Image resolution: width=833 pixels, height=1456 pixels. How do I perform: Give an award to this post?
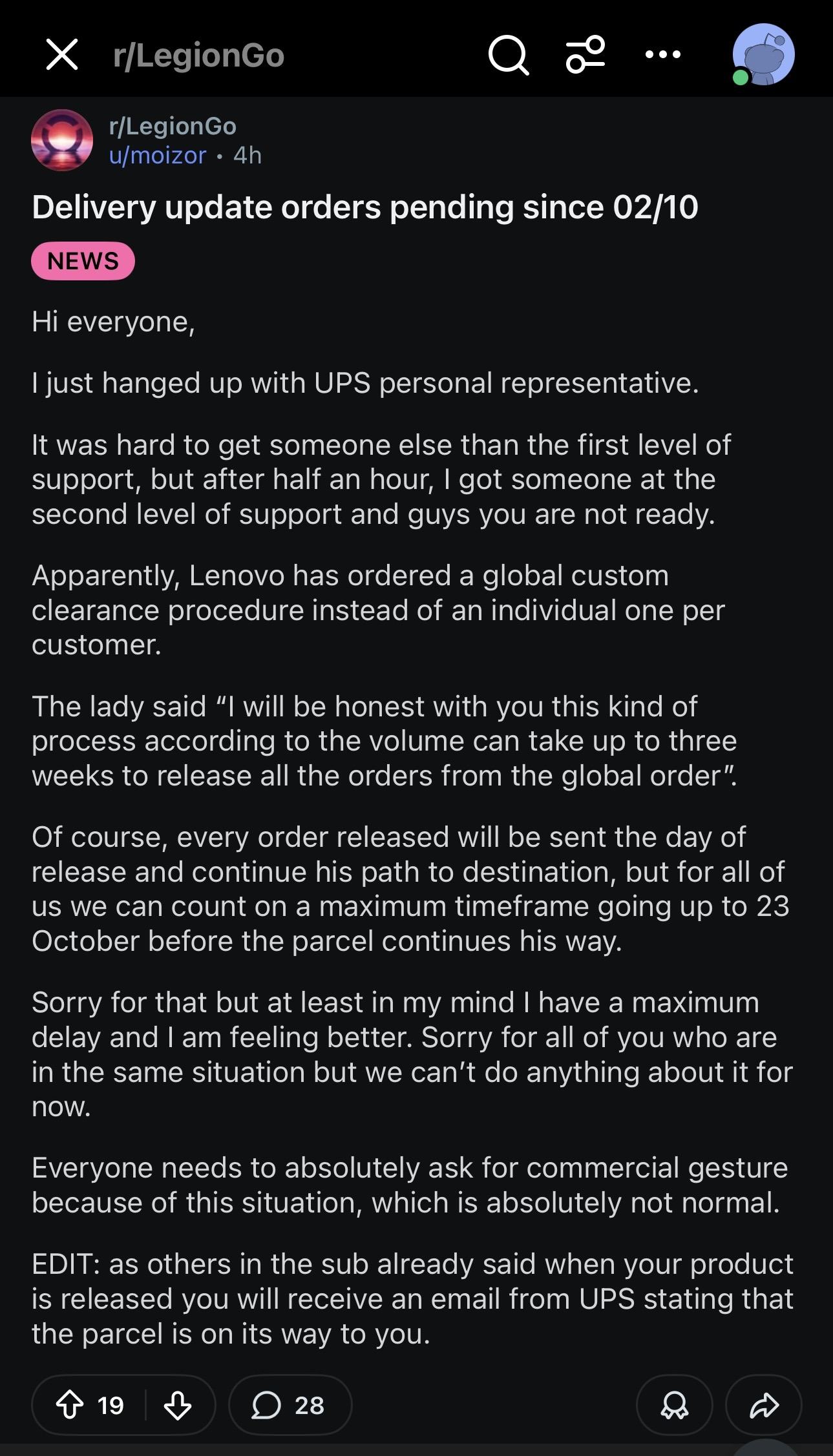(674, 1405)
